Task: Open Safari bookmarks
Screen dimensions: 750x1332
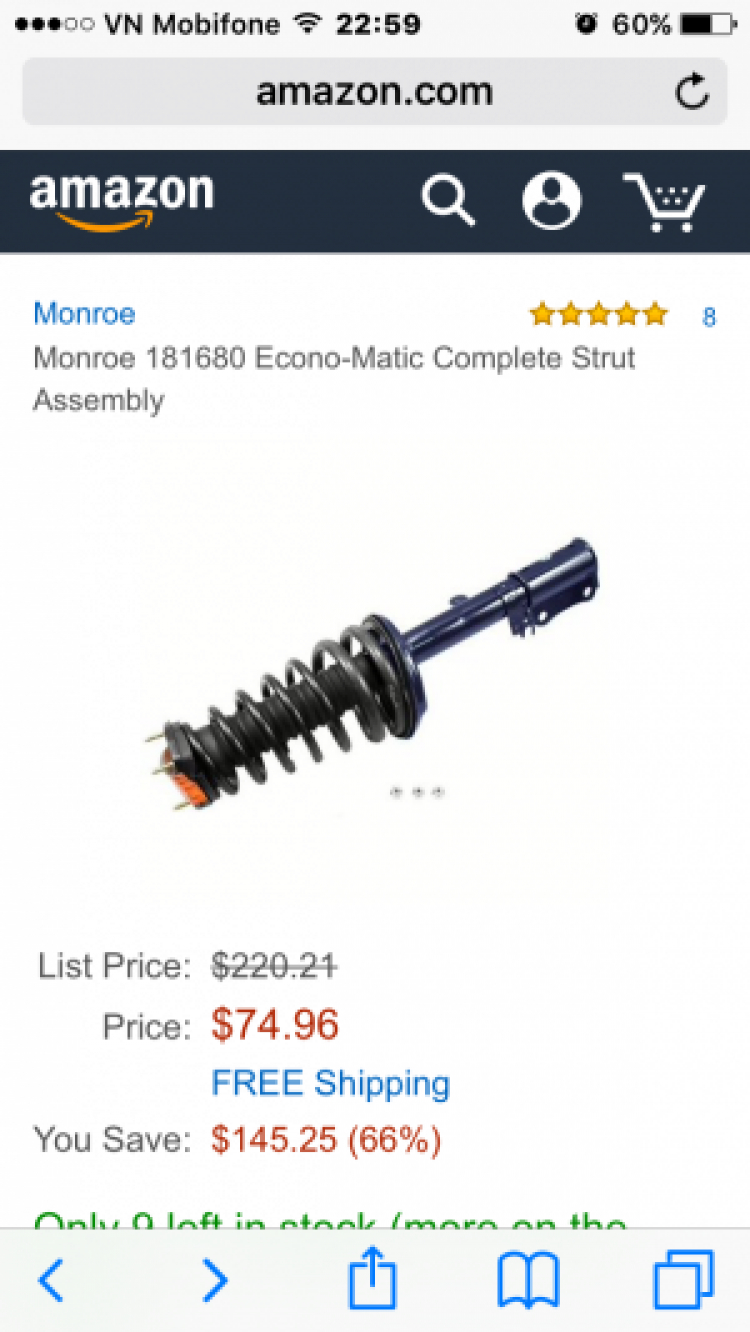Action: 528,1280
